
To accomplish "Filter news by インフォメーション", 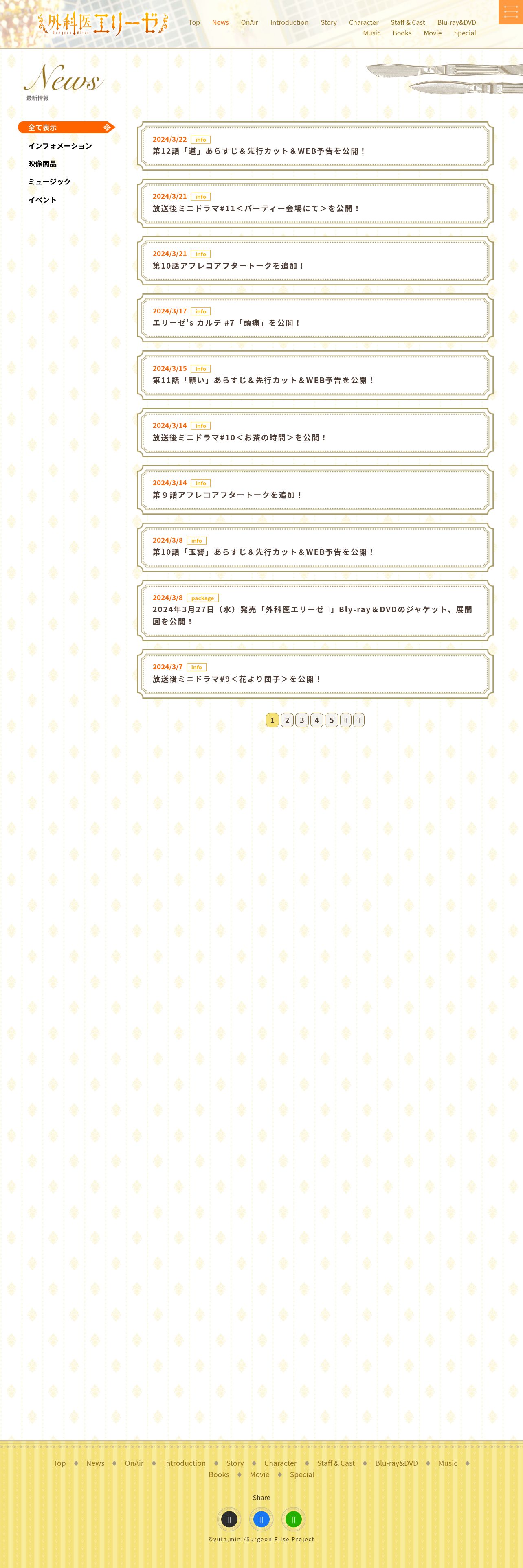I will (59, 146).
